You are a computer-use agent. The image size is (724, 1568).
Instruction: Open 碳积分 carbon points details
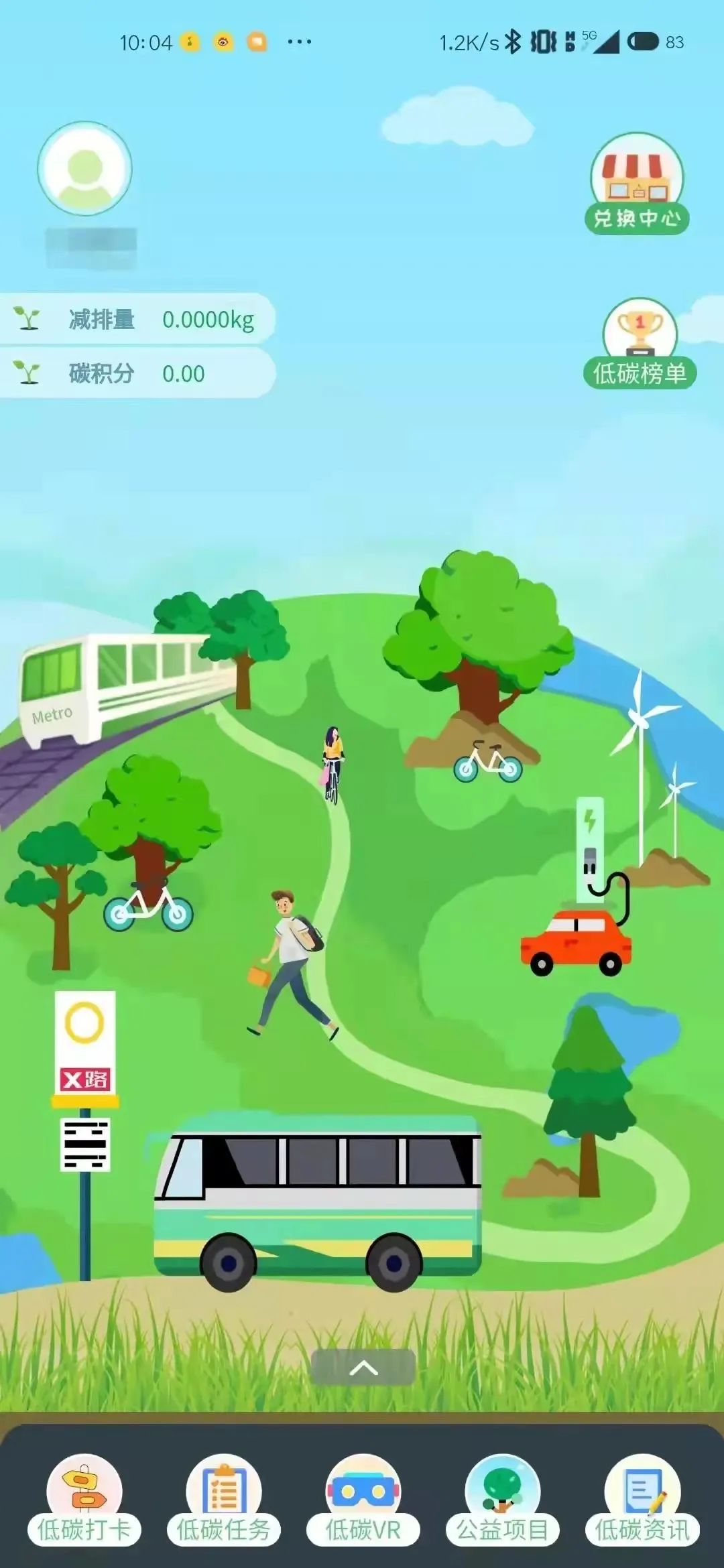click(137, 373)
